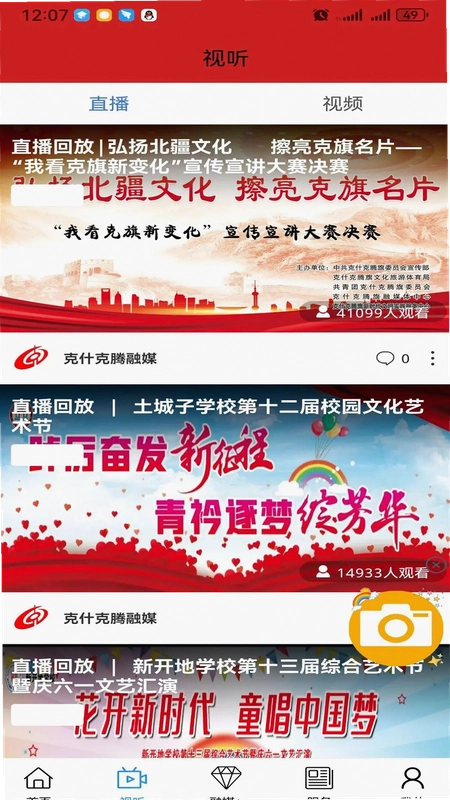Dismiss the floating camera button
450x800 pixels.
coord(436,565)
